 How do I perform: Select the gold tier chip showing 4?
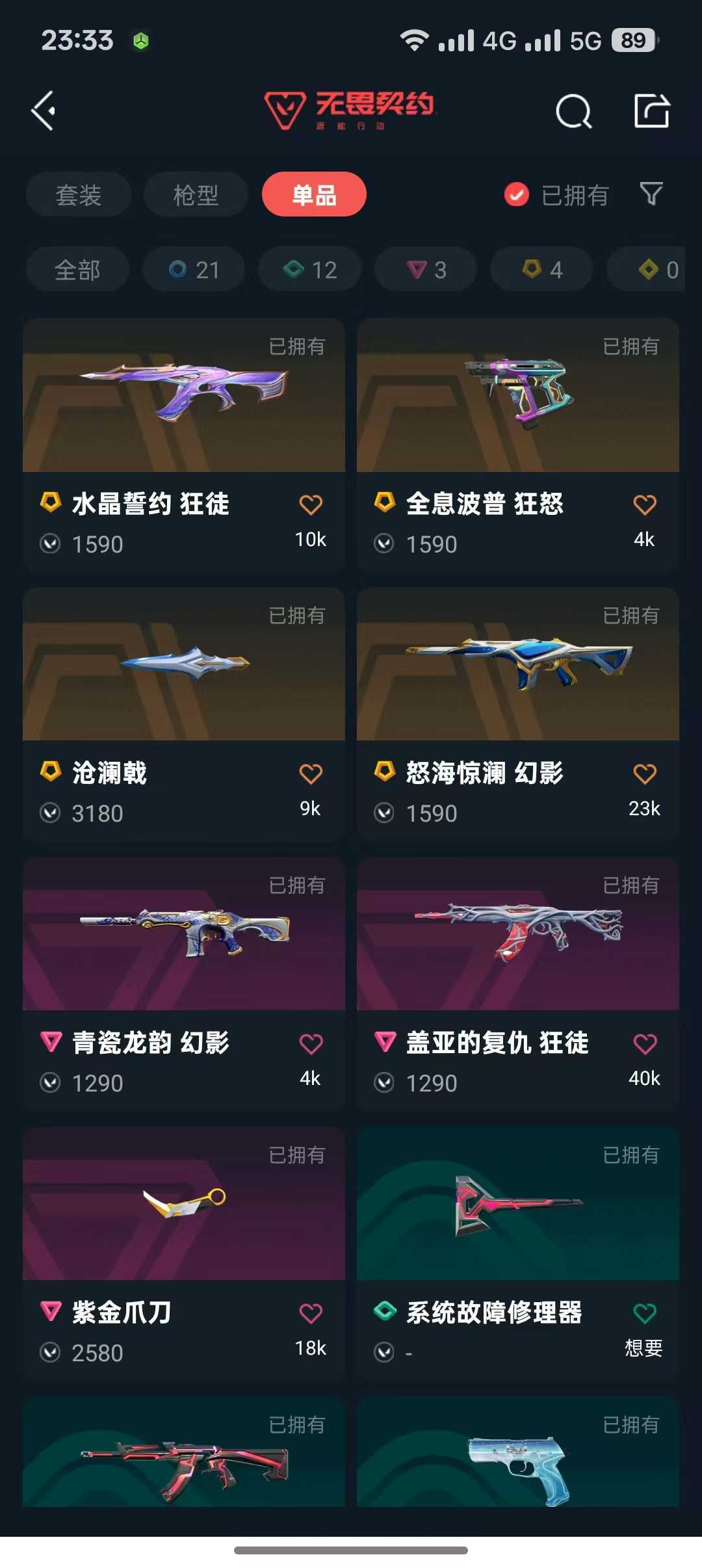coord(541,269)
